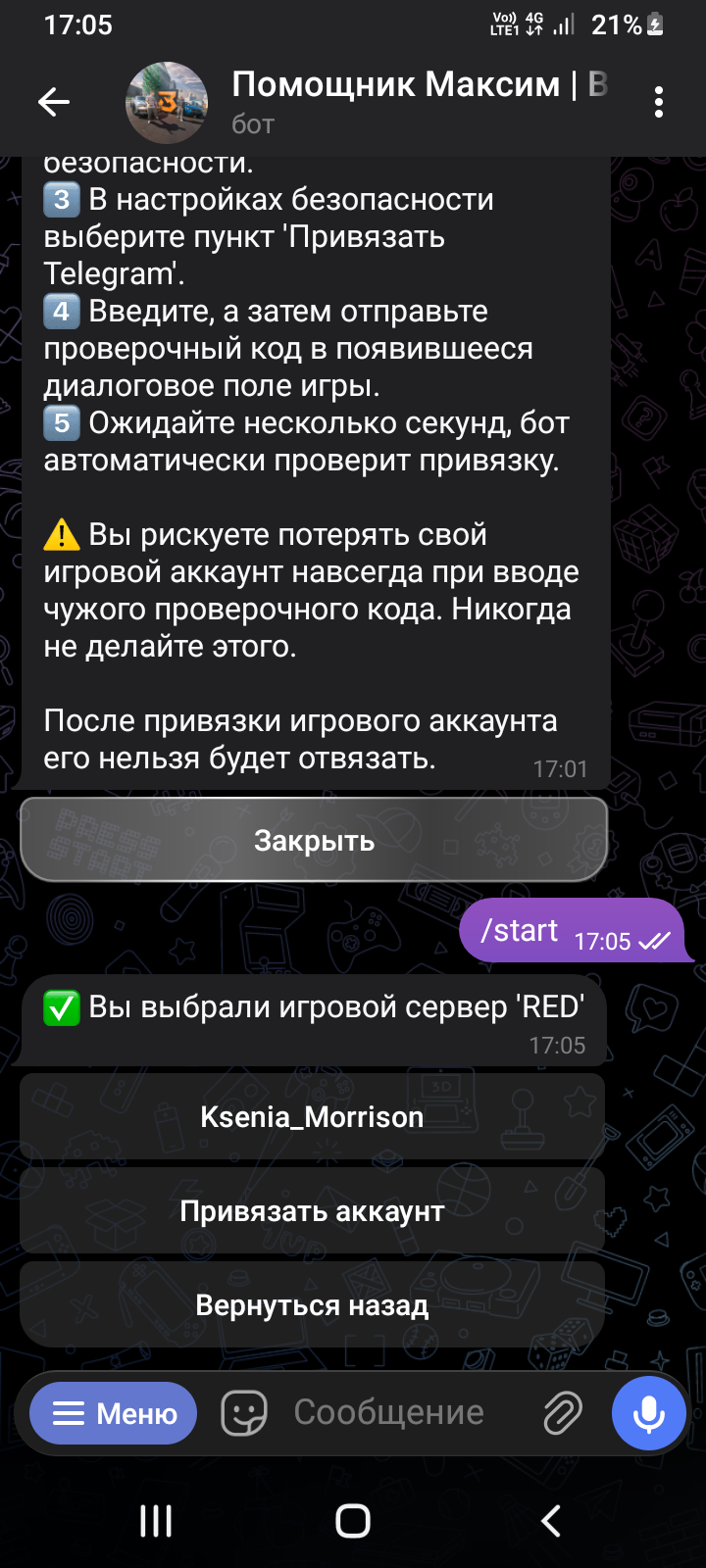Tap the Закрыть button

pos(314,840)
